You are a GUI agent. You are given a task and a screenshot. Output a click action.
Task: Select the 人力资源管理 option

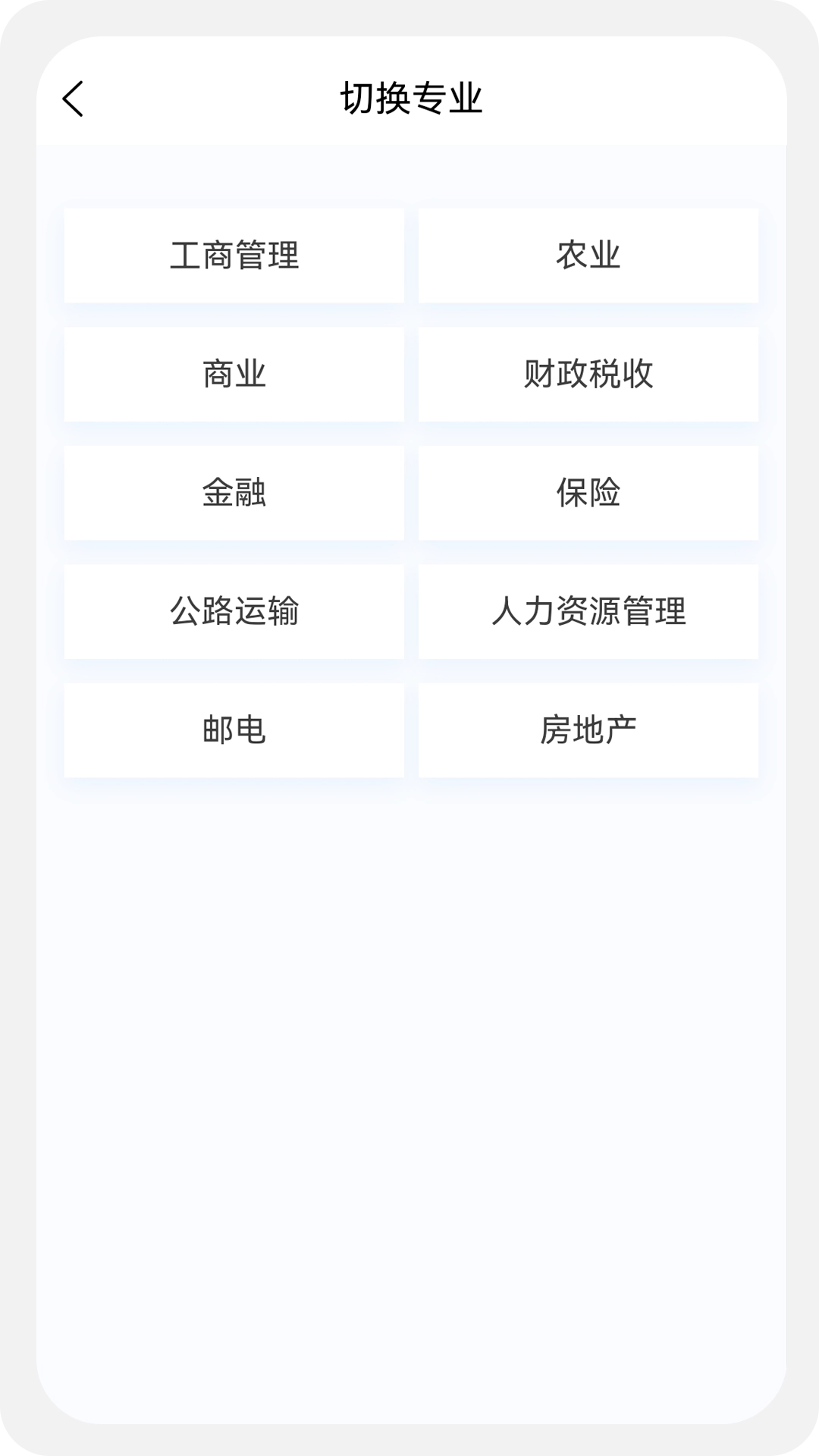588,611
